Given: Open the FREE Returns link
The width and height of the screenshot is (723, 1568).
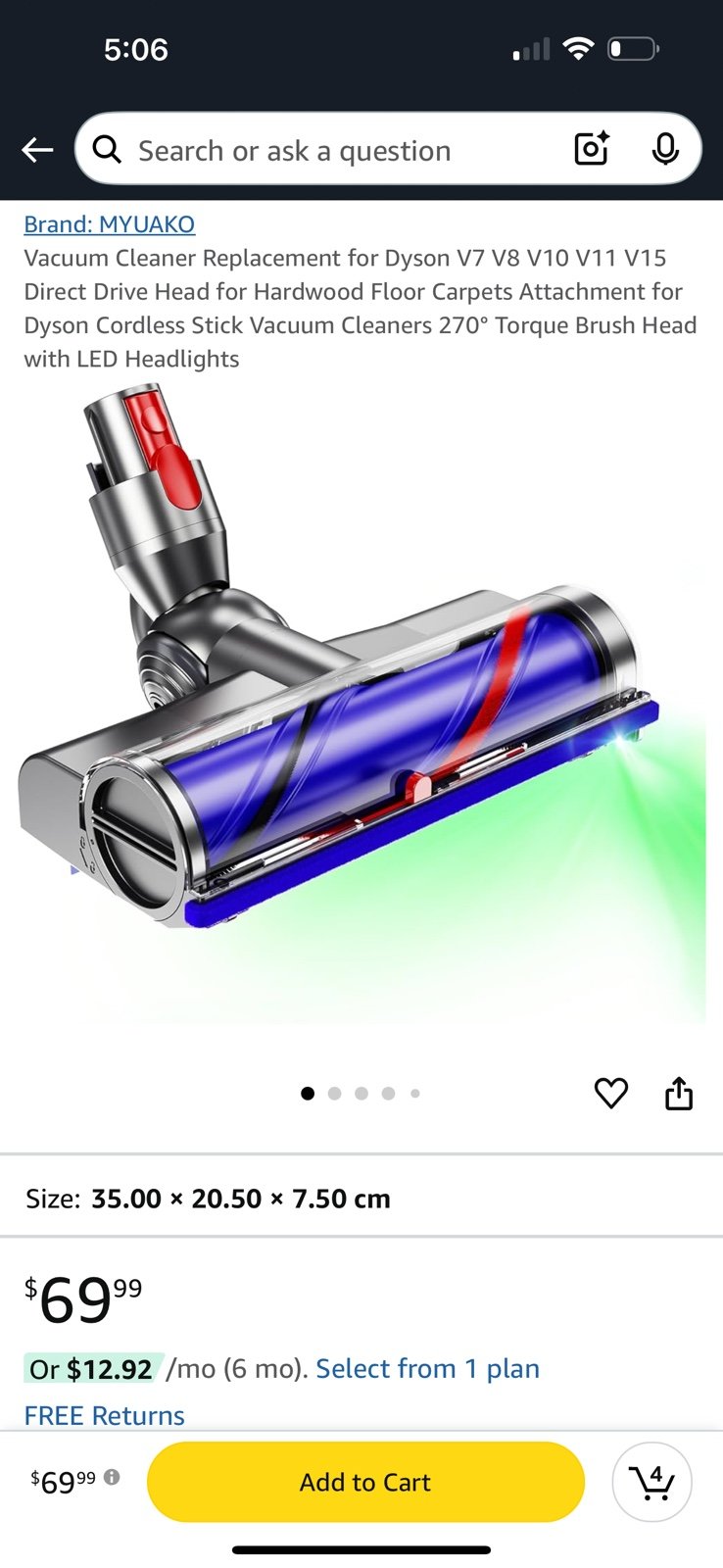Looking at the screenshot, I should [x=104, y=1415].
